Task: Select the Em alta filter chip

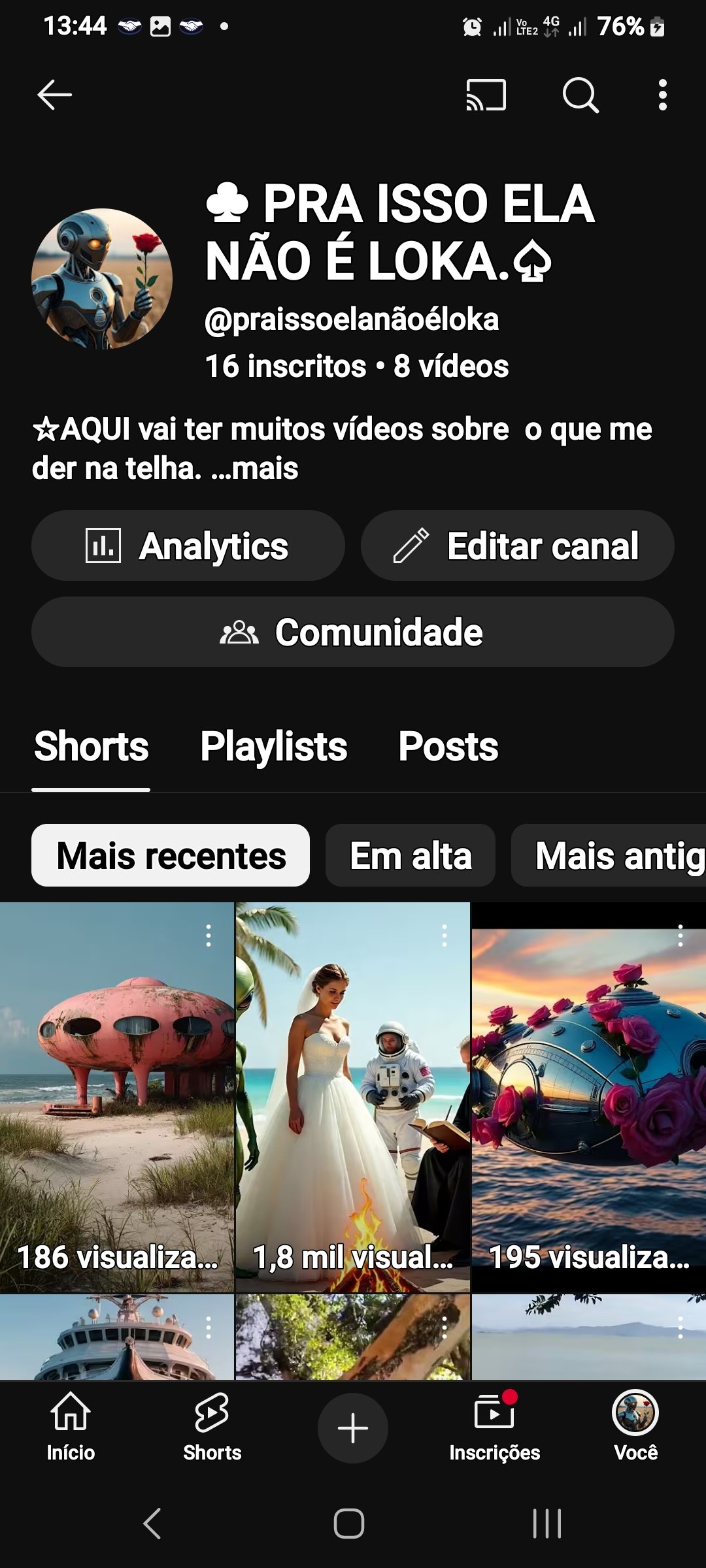Action: coord(411,856)
